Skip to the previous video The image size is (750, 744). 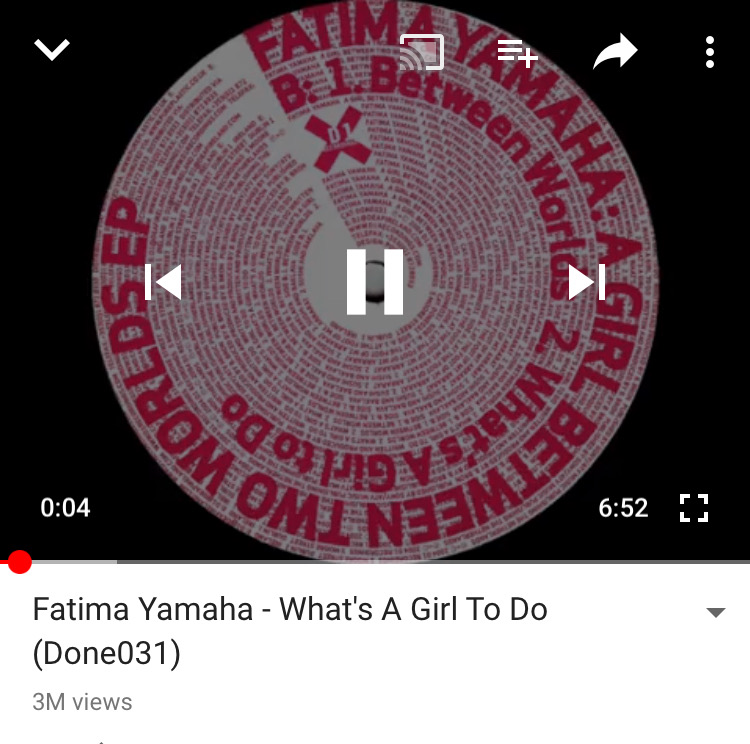163,282
